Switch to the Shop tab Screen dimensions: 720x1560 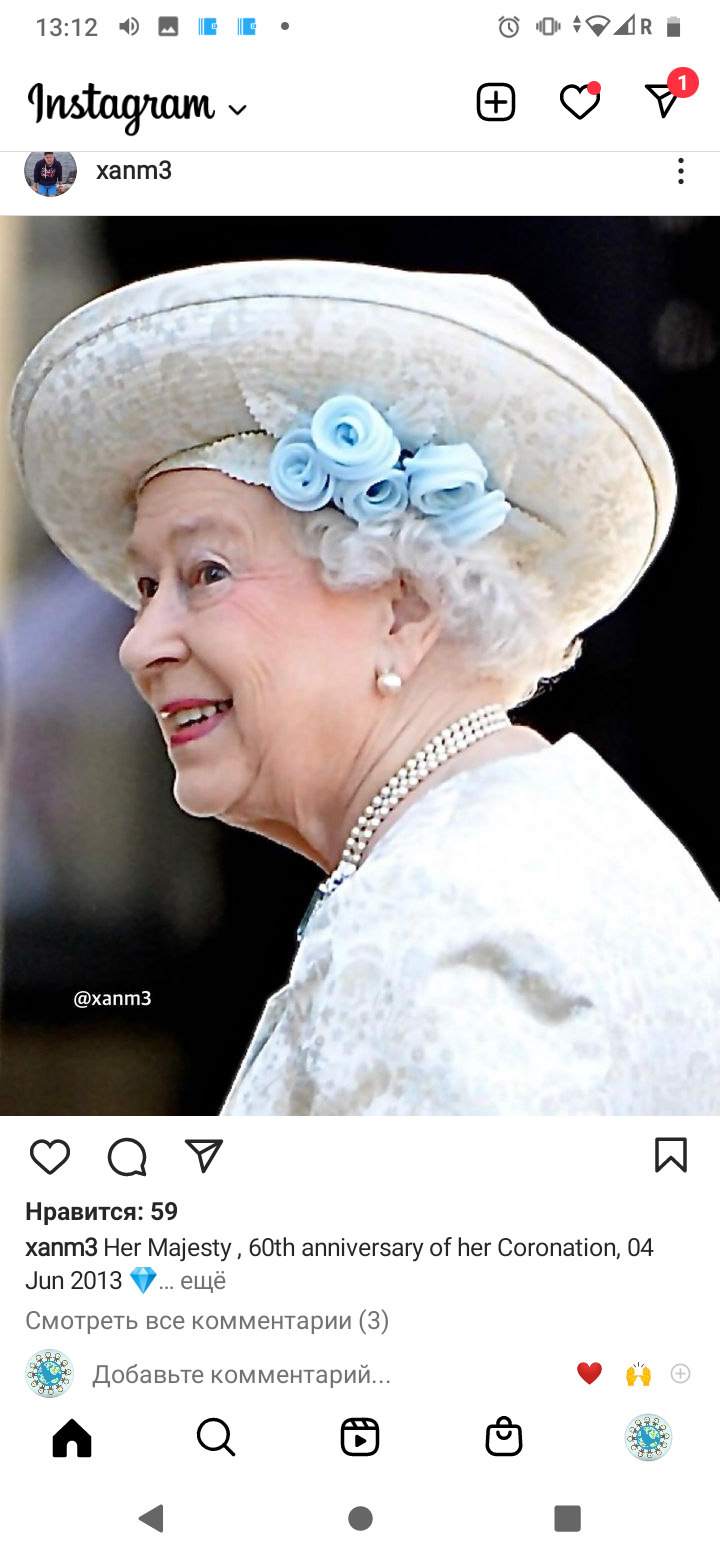504,1438
